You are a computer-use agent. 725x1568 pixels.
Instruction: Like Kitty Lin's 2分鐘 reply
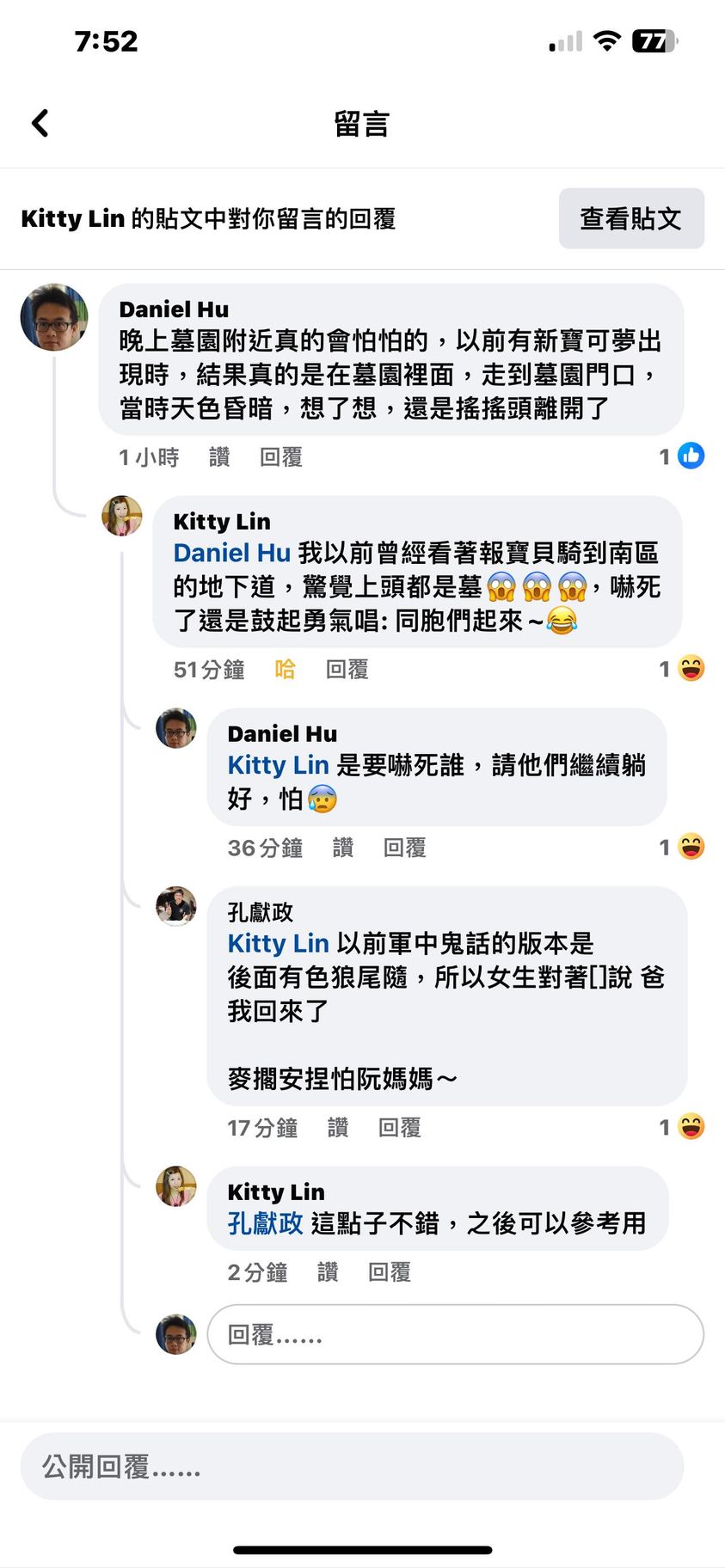pos(328,1272)
